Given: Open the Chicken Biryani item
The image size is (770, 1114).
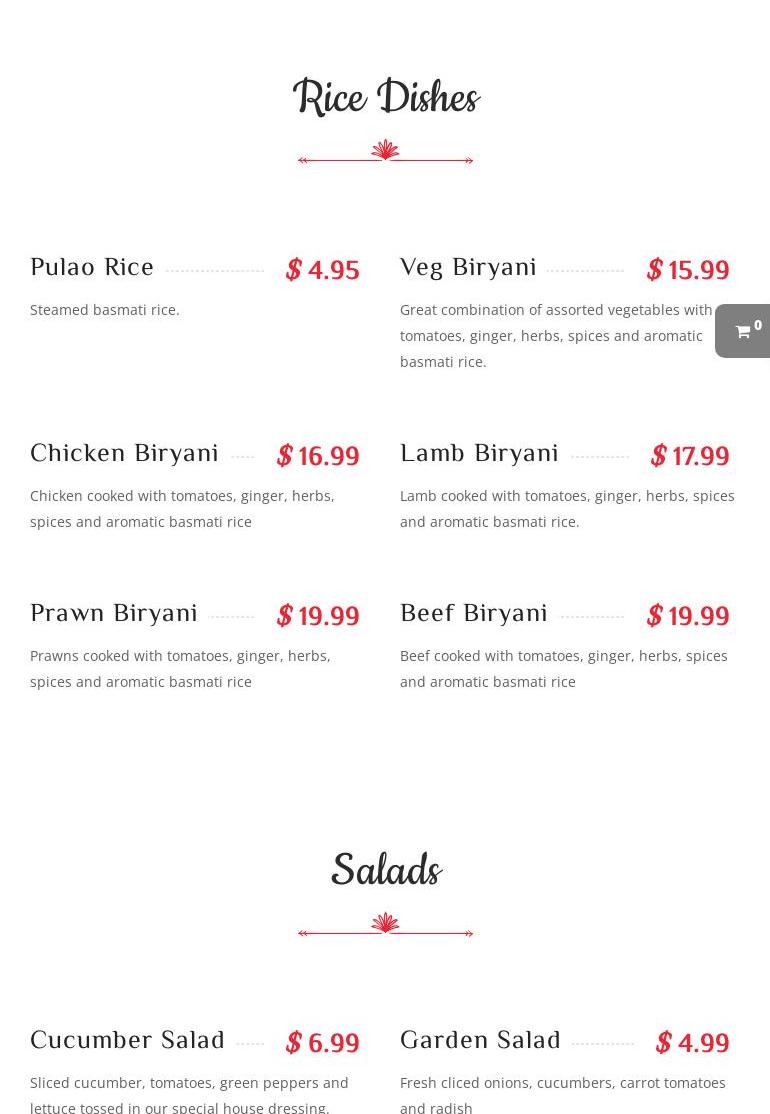Looking at the screenshot, I should pos(124,453).
